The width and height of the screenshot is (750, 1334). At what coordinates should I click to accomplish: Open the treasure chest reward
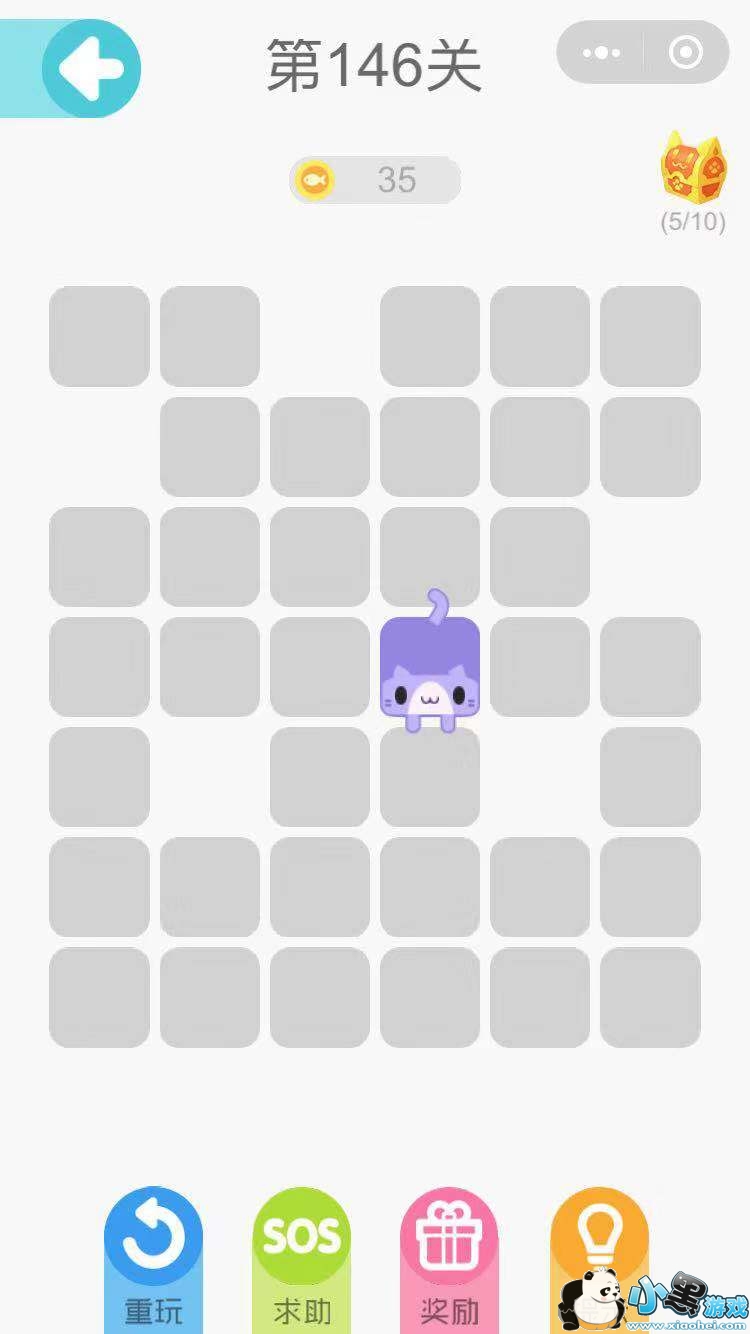(x=692, y=169)
